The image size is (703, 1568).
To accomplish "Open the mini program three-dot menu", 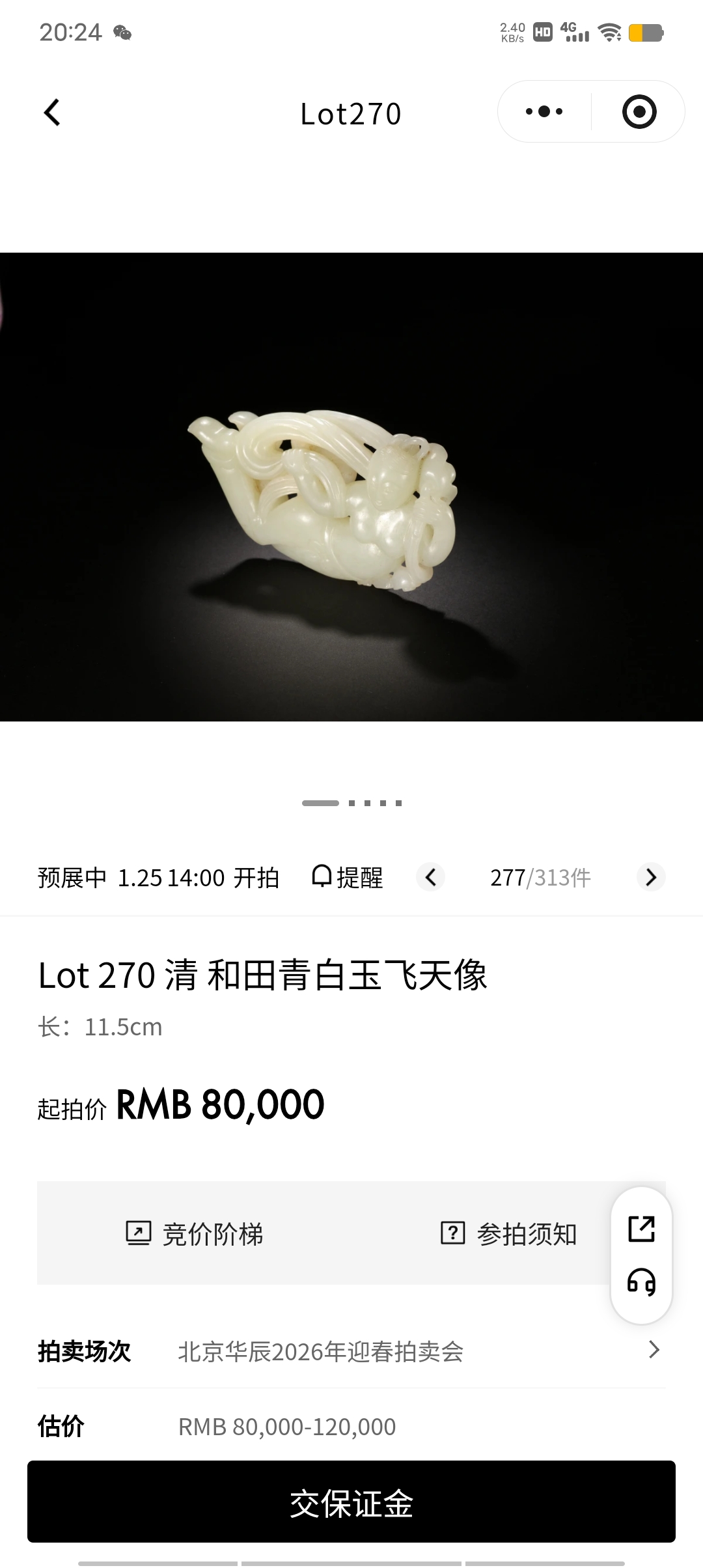I will tap(544, 112).
